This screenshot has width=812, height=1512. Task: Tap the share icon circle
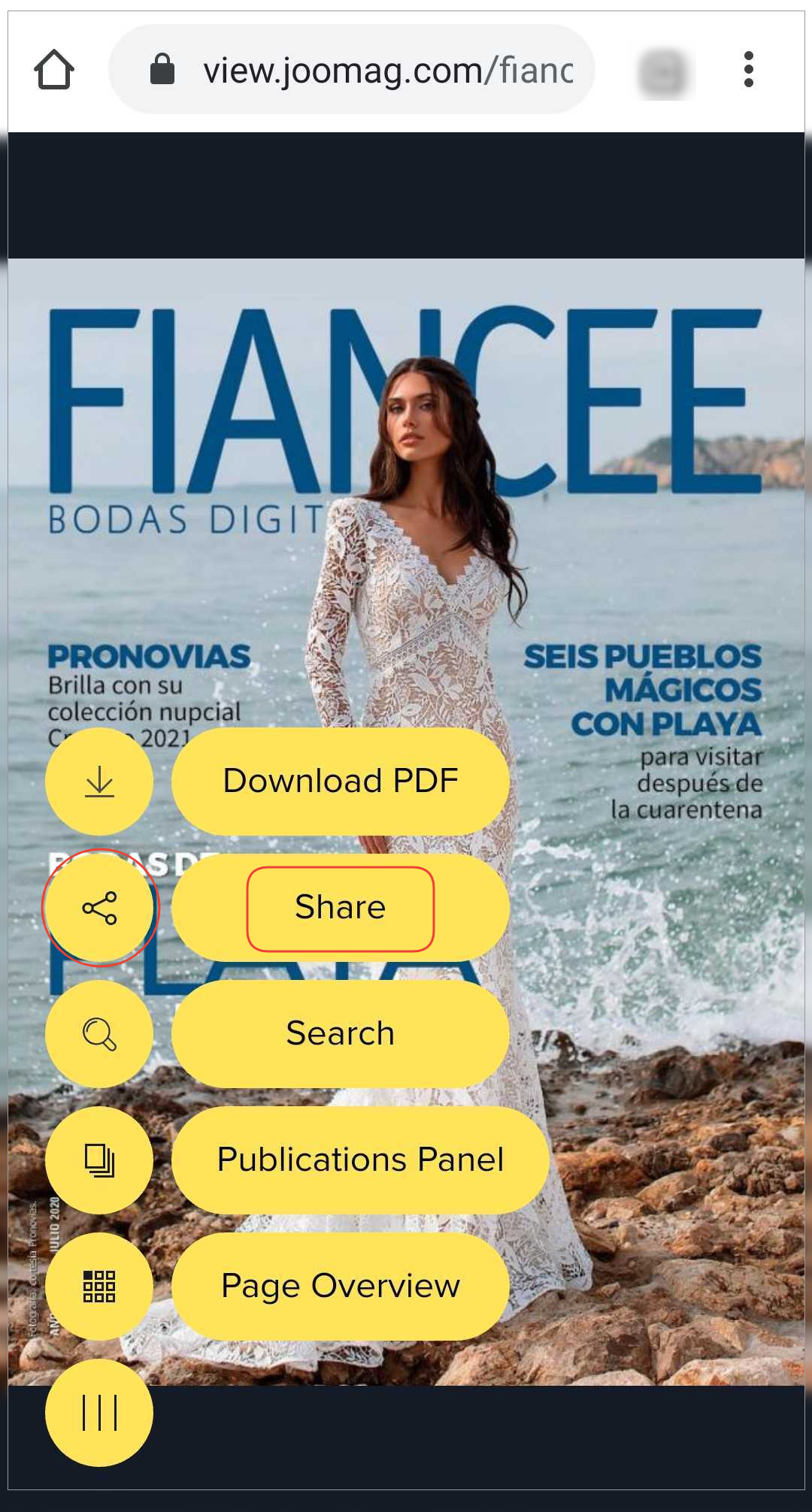pos(99,908)
